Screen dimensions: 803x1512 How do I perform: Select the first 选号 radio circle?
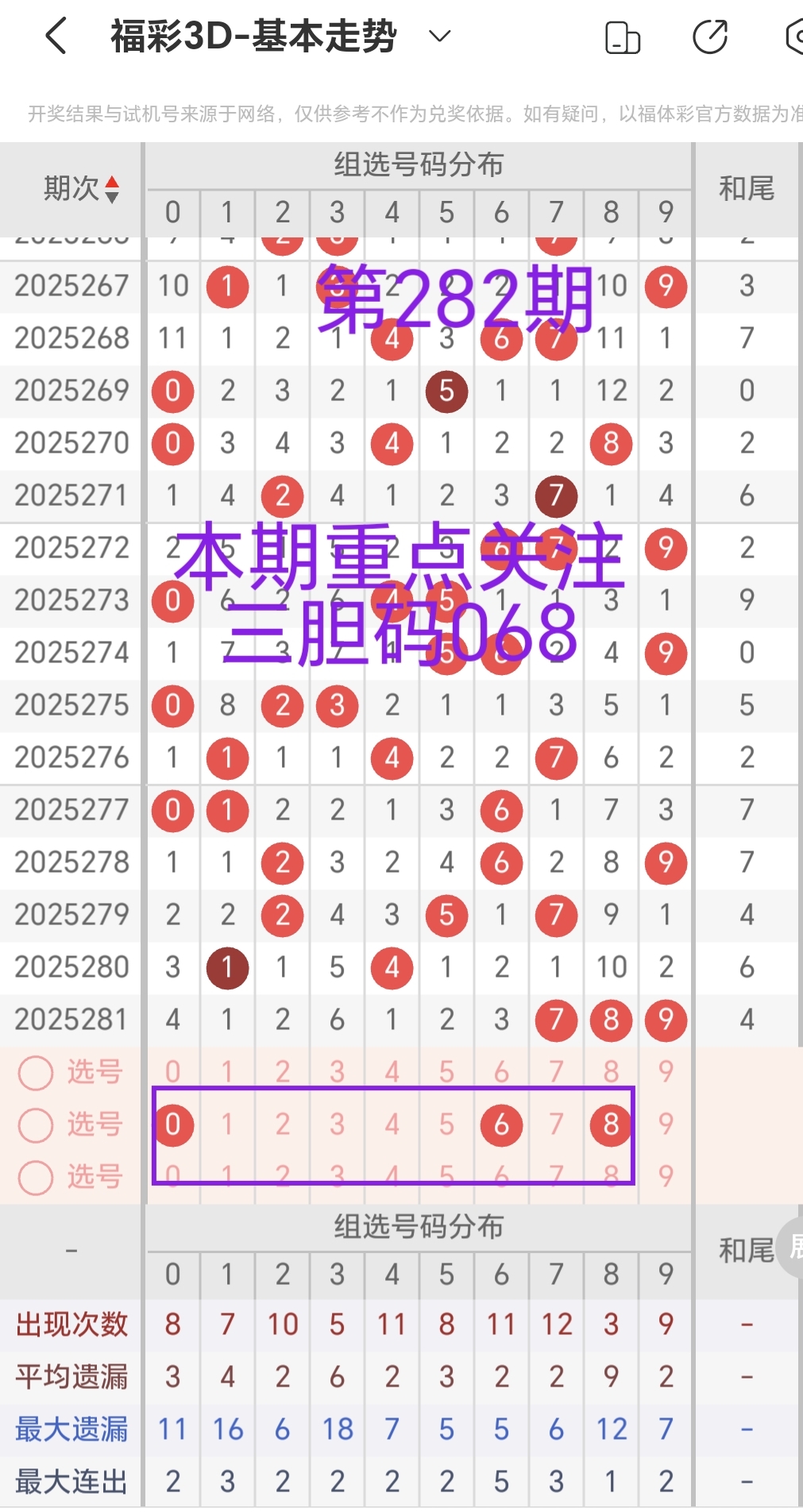tap(36, 1071)
